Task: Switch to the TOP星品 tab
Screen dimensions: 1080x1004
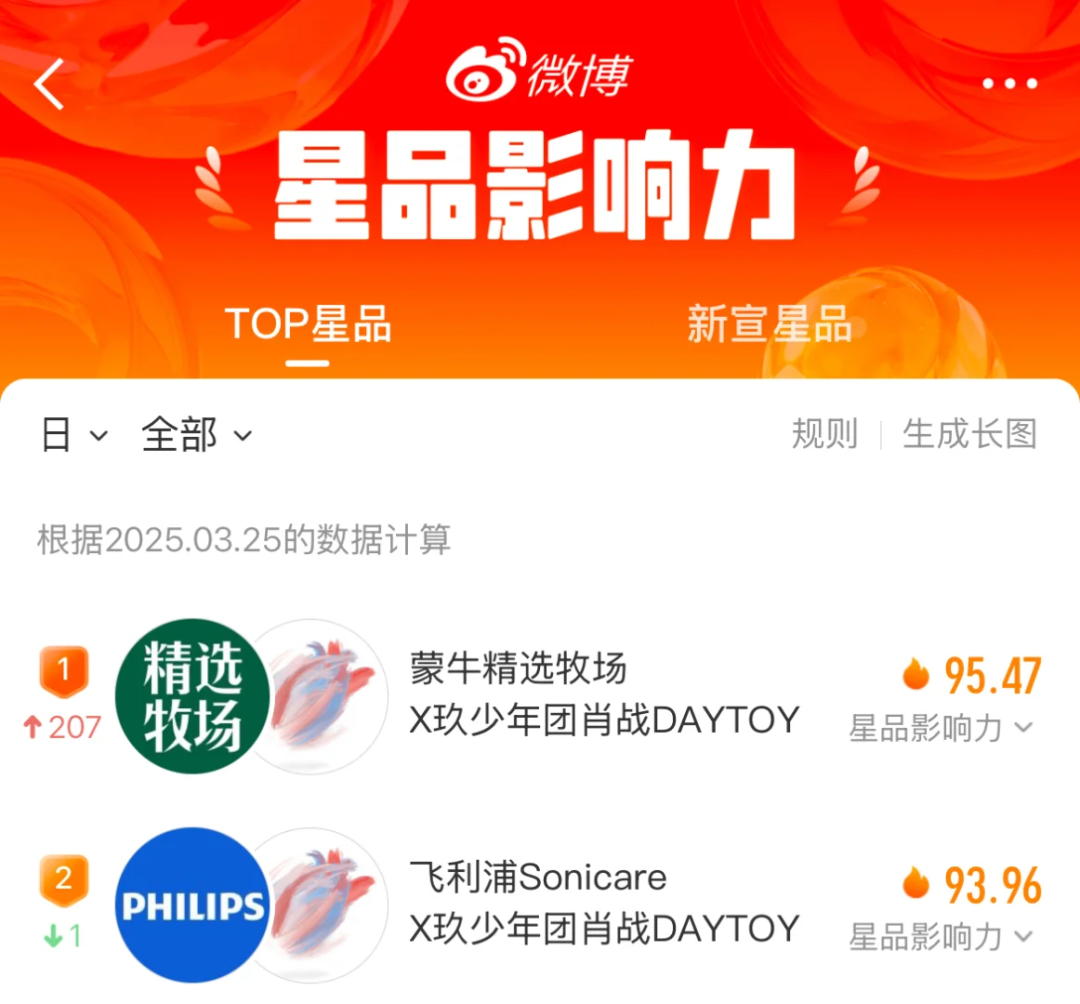Action: (x=307, y=325)
